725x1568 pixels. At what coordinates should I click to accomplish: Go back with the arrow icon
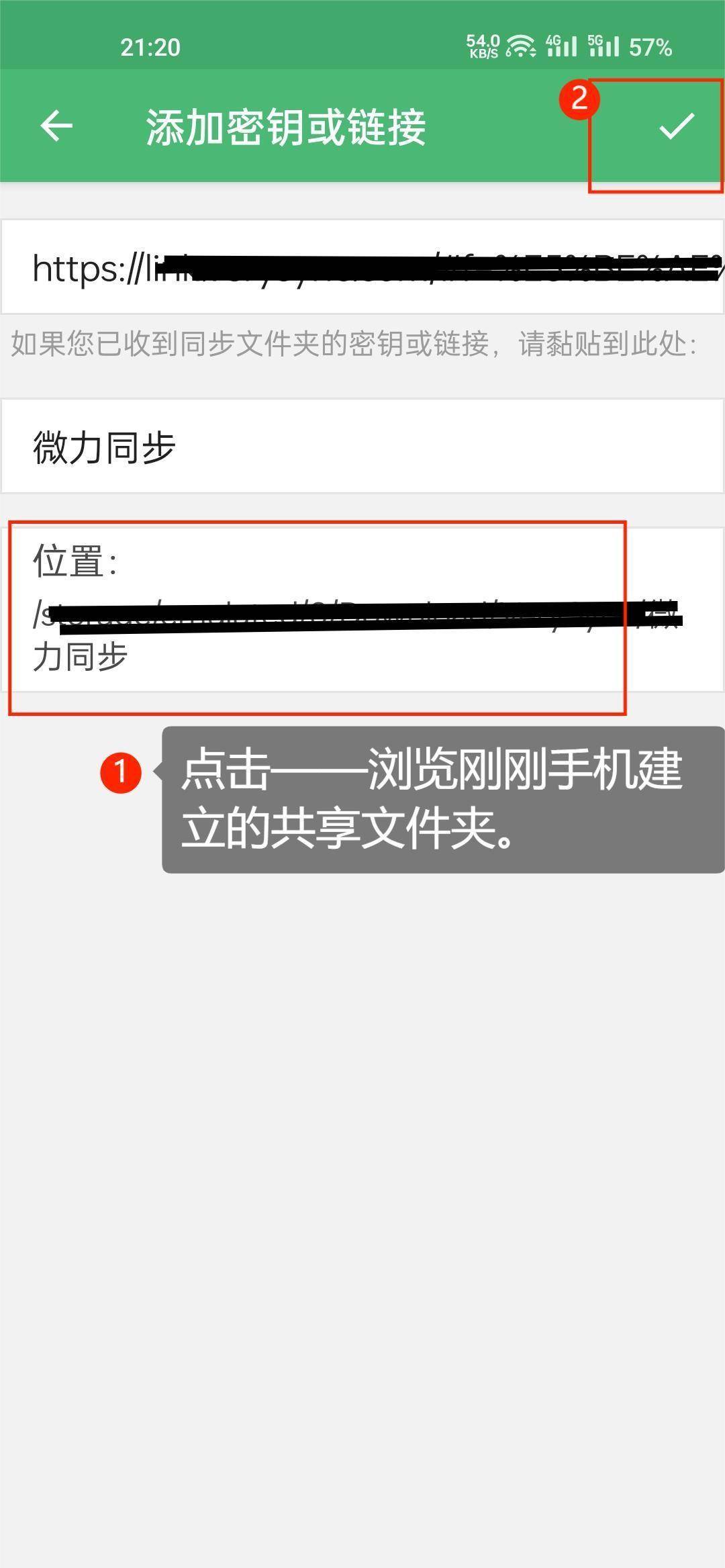[x=56, y=126]
